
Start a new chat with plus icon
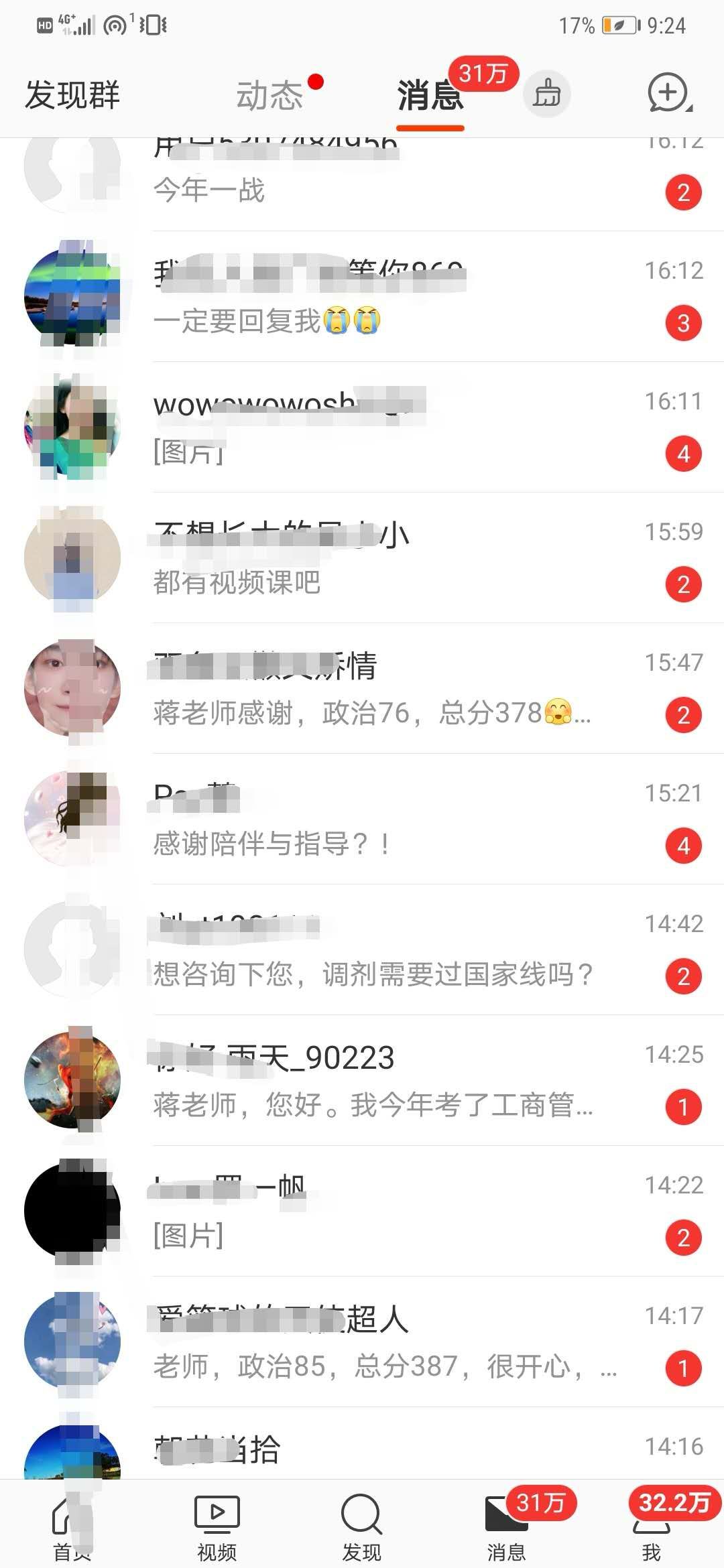[668, 93]
